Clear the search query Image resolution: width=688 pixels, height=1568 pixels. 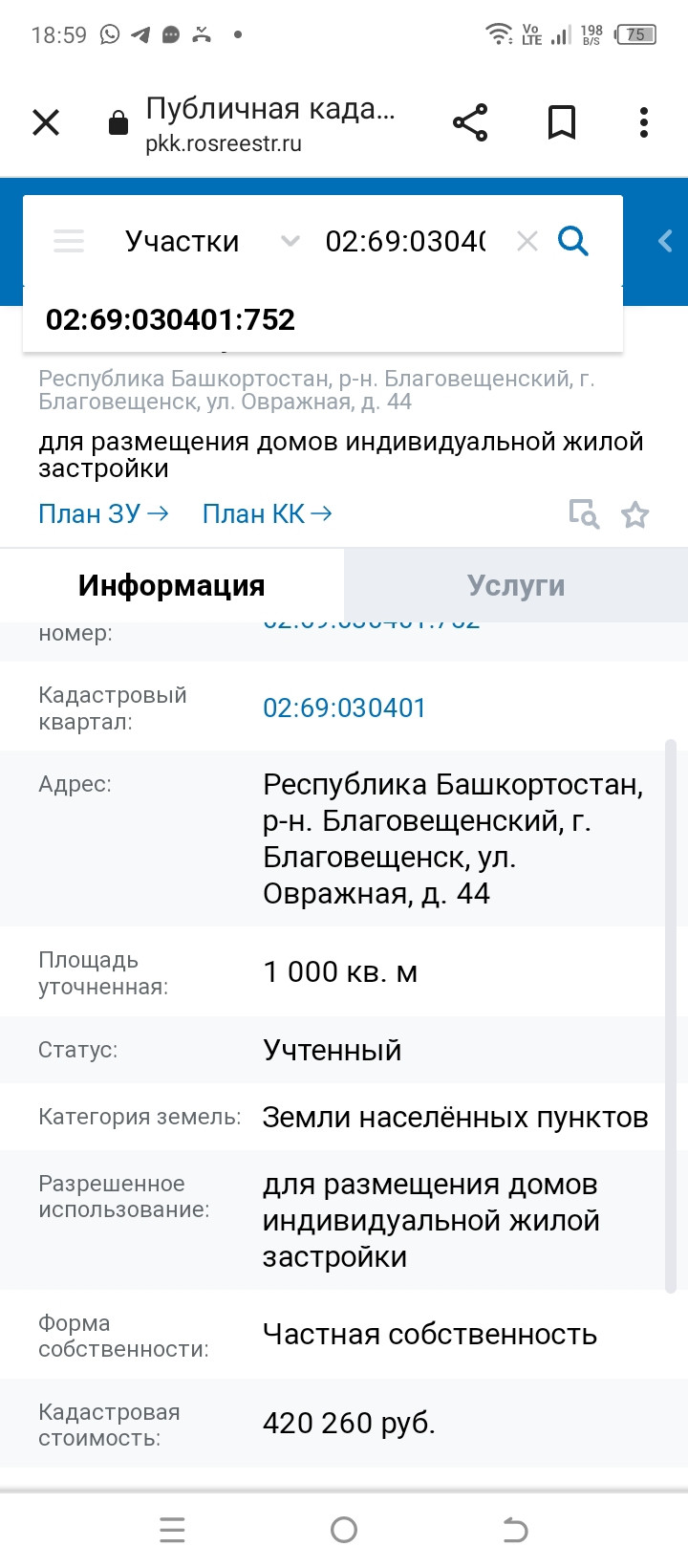click(x=527, y=241)
